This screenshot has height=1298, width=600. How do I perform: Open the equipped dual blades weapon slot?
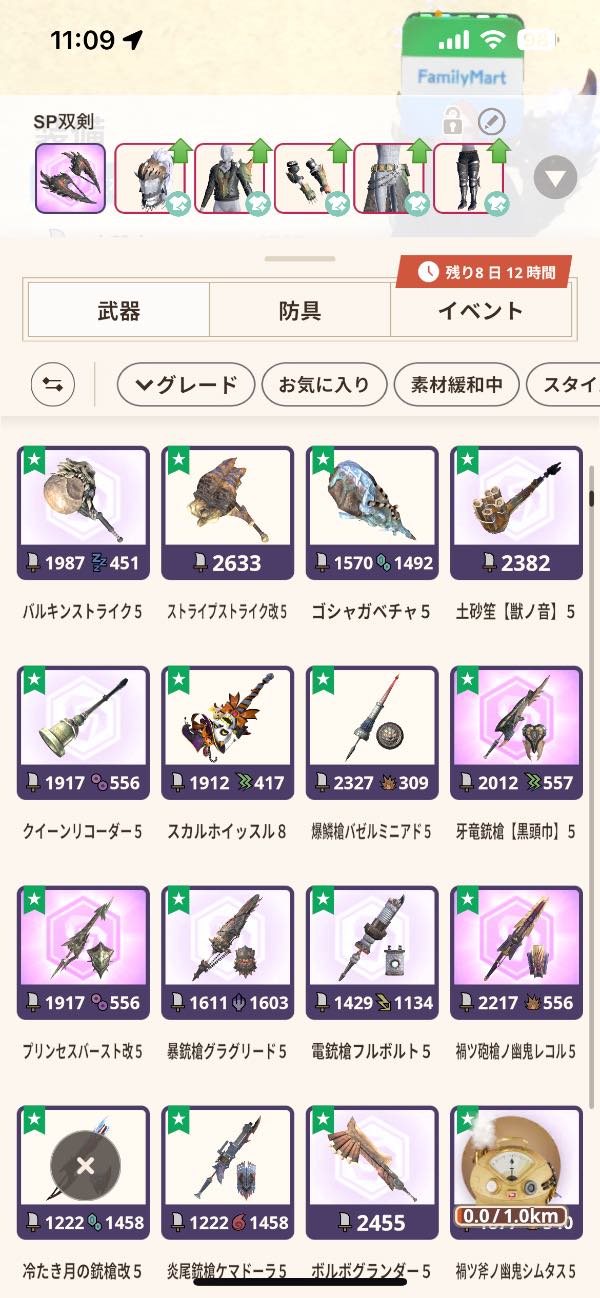point(70,178)
